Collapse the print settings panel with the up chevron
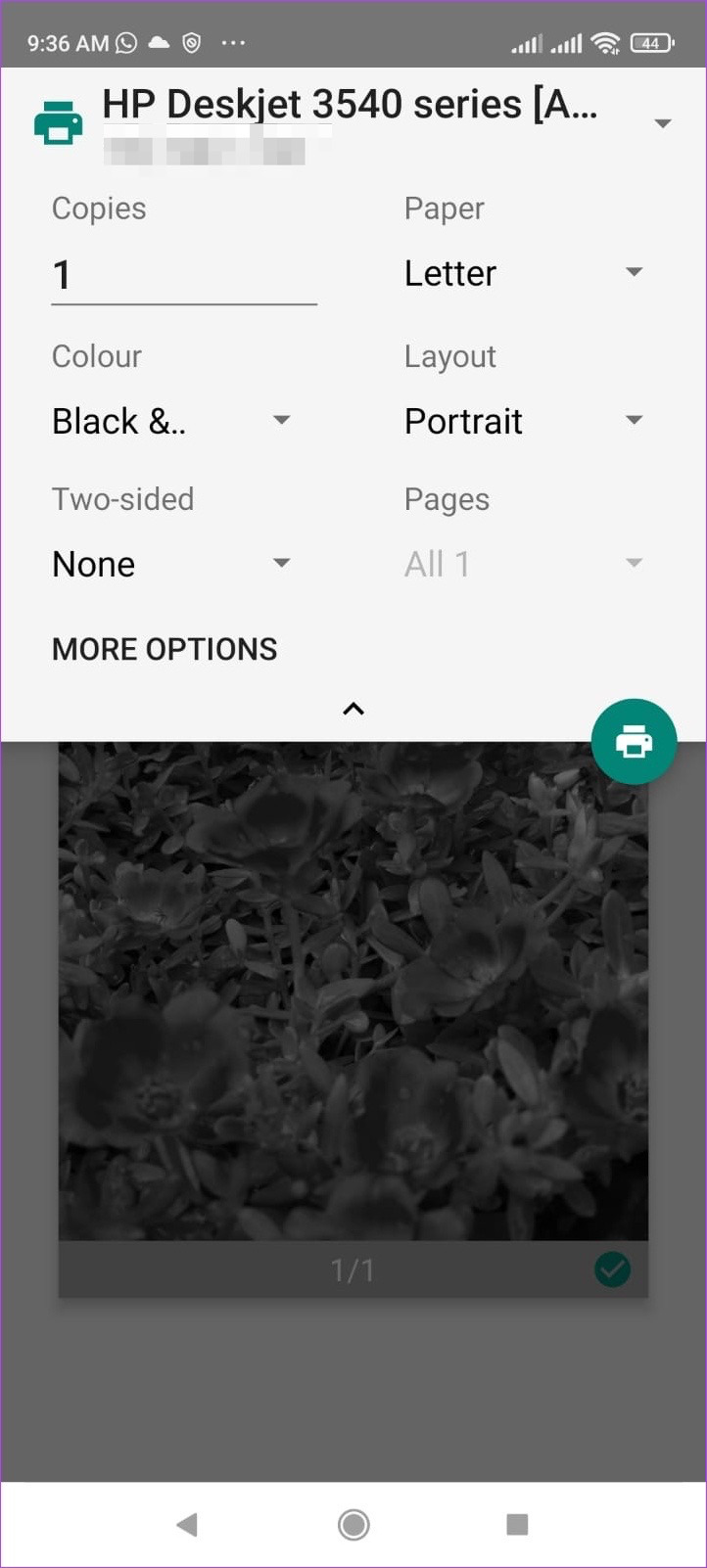 click(353, 709)
